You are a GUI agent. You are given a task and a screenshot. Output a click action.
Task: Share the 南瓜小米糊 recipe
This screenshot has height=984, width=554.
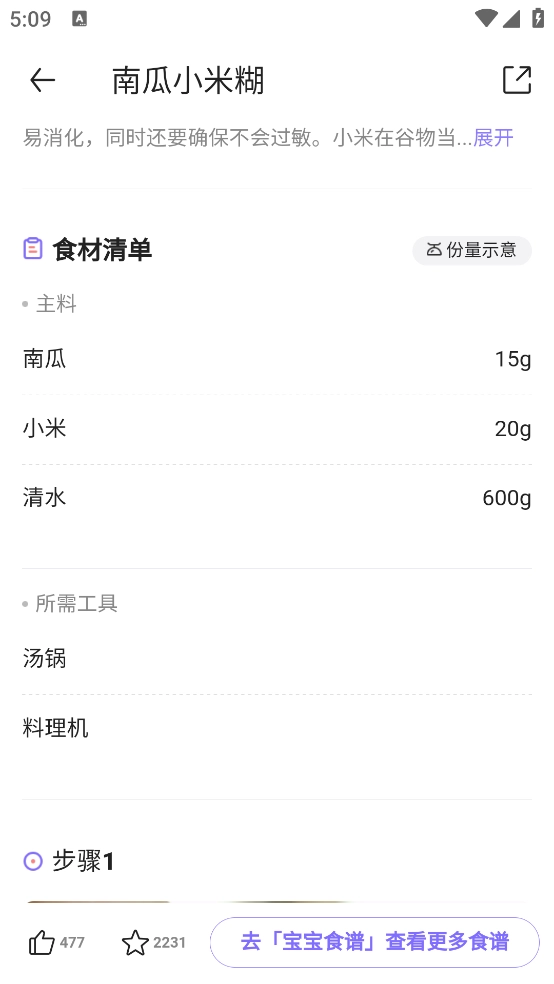tap(517, 80)
